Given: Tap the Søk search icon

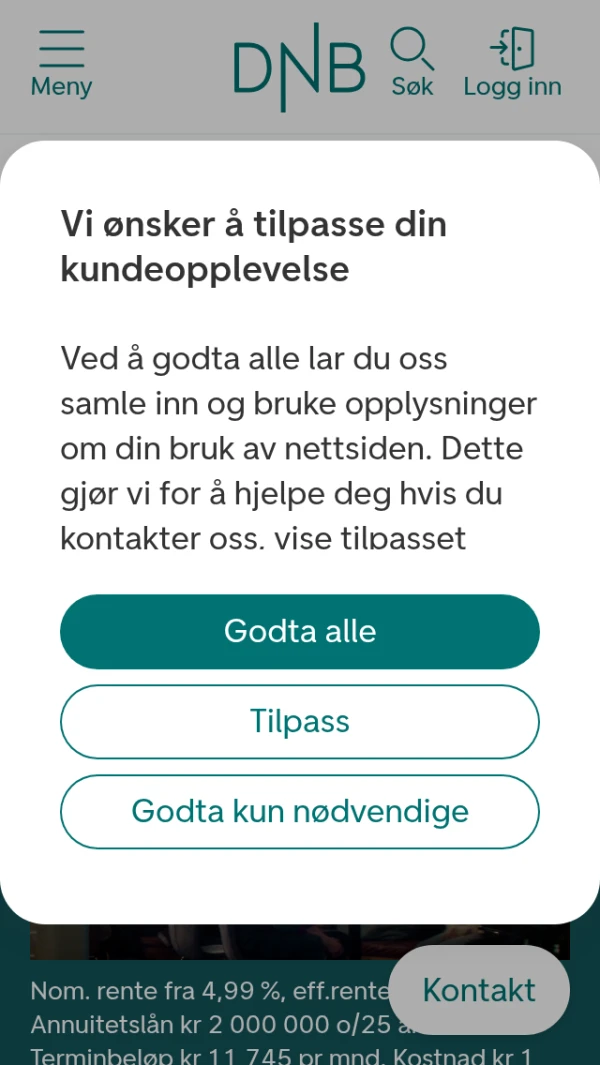Looking at the screenshot, I should [412, 62].
